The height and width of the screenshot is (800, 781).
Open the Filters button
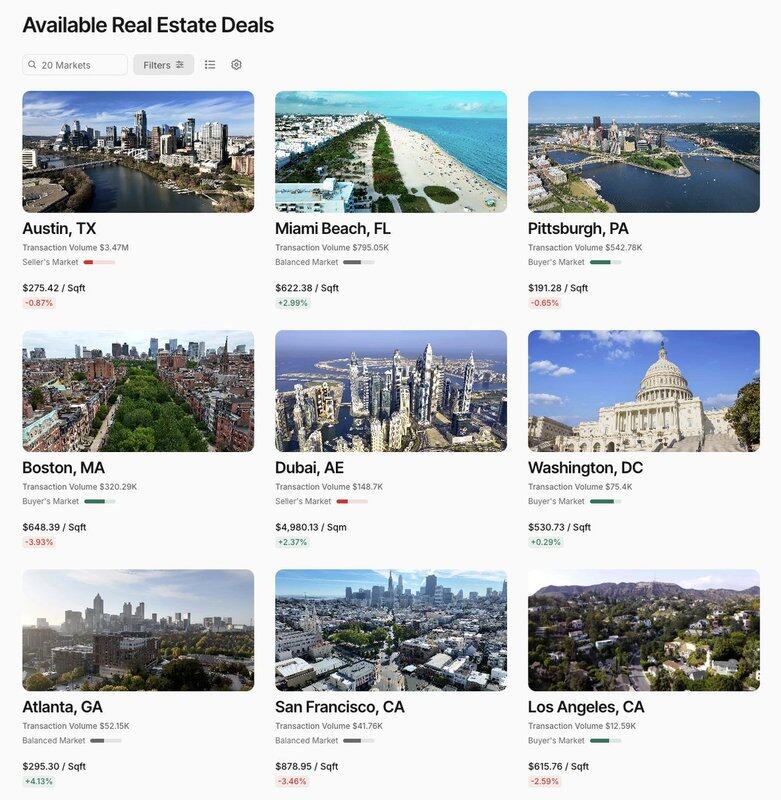163,65
